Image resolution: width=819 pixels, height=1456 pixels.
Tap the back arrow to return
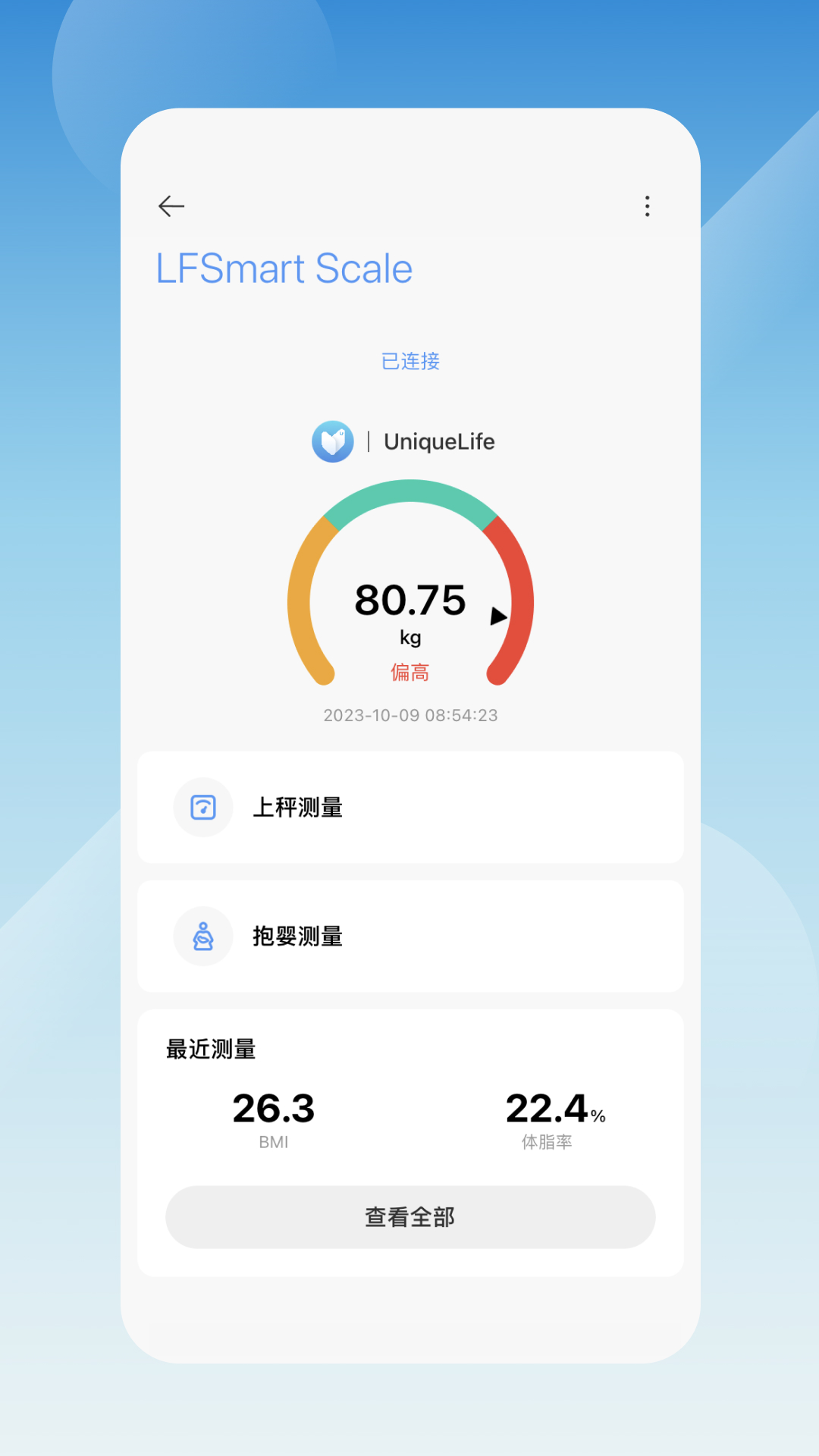point(171,206)
